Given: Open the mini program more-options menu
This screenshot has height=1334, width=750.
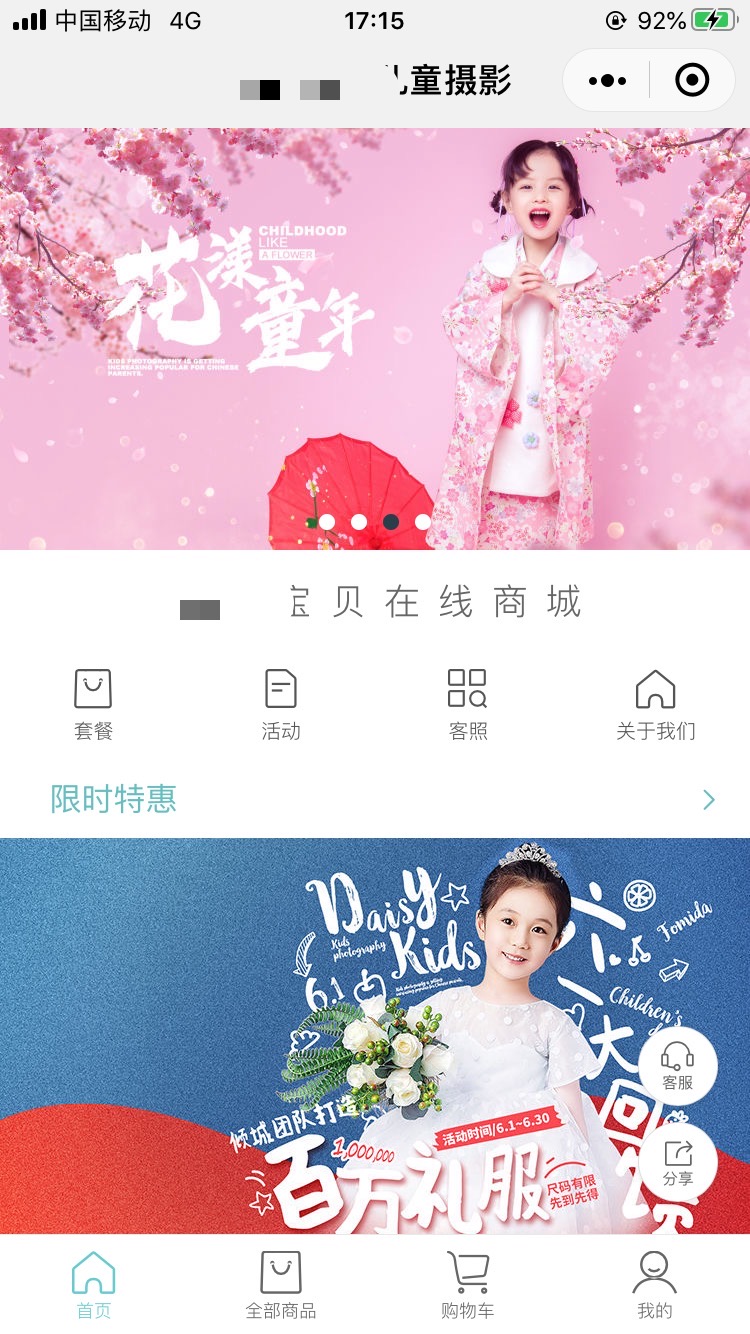Looking at the screenshot, I should coord(607,80).
